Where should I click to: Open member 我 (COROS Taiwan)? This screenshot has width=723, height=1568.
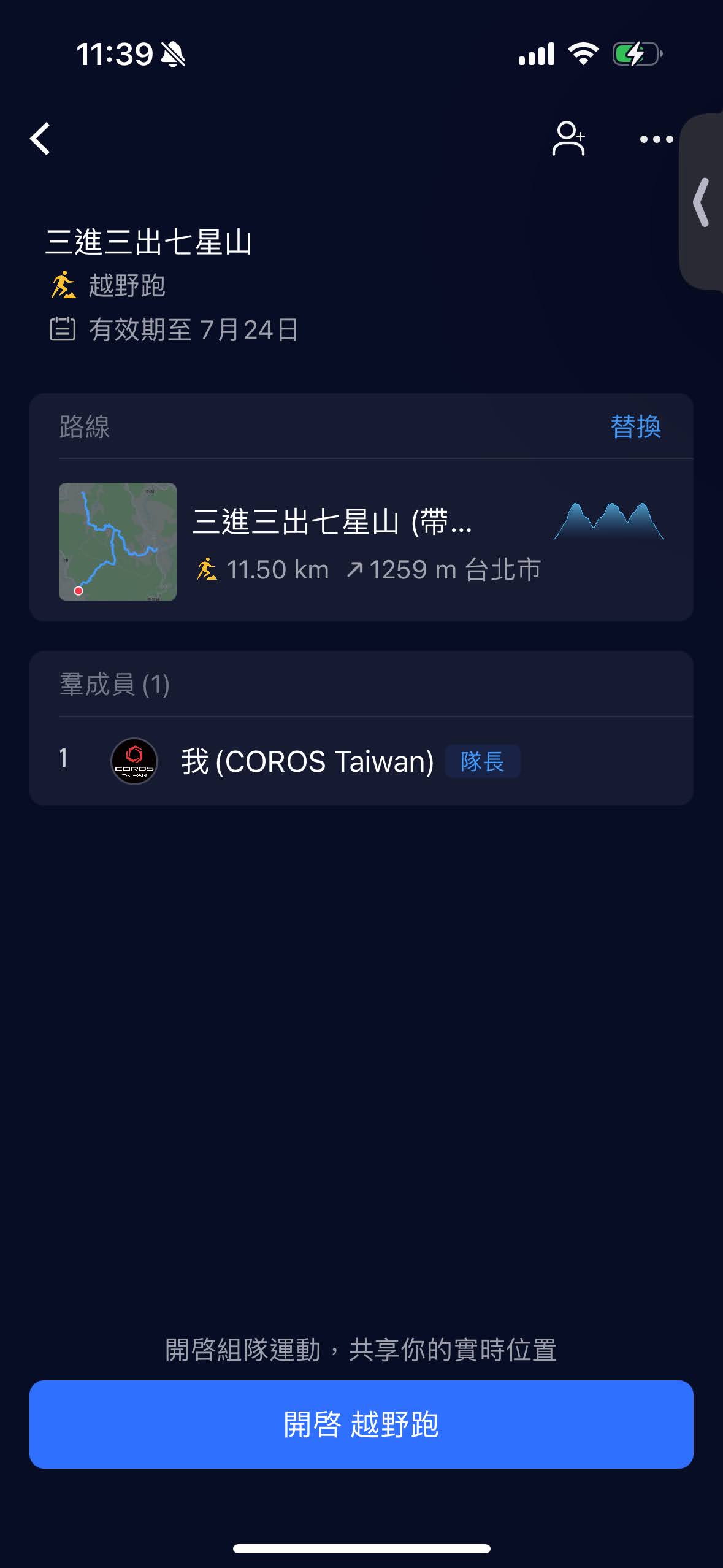click(x=307, y=761)
